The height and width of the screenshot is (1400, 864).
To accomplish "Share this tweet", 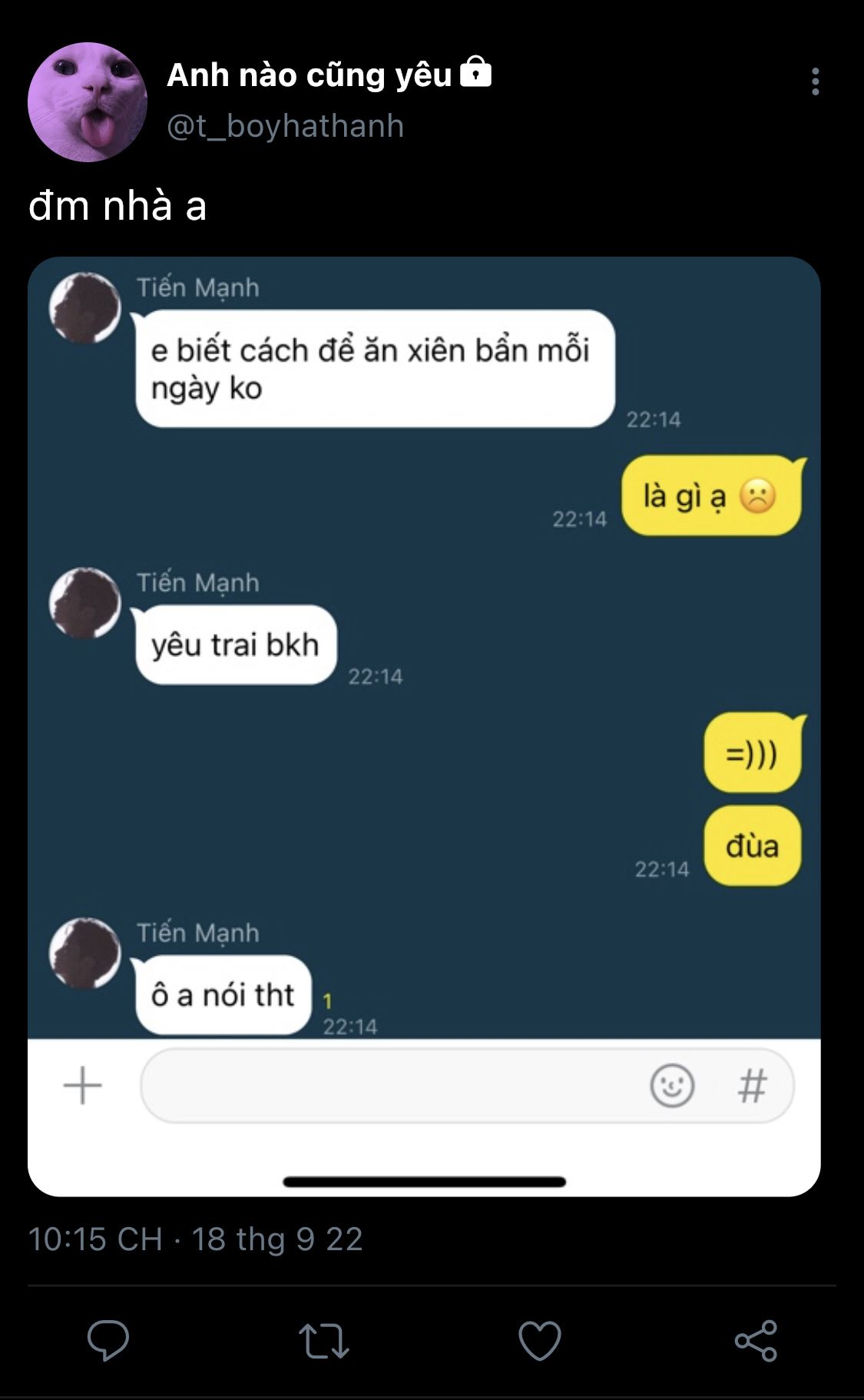I will coord(756,1340).
